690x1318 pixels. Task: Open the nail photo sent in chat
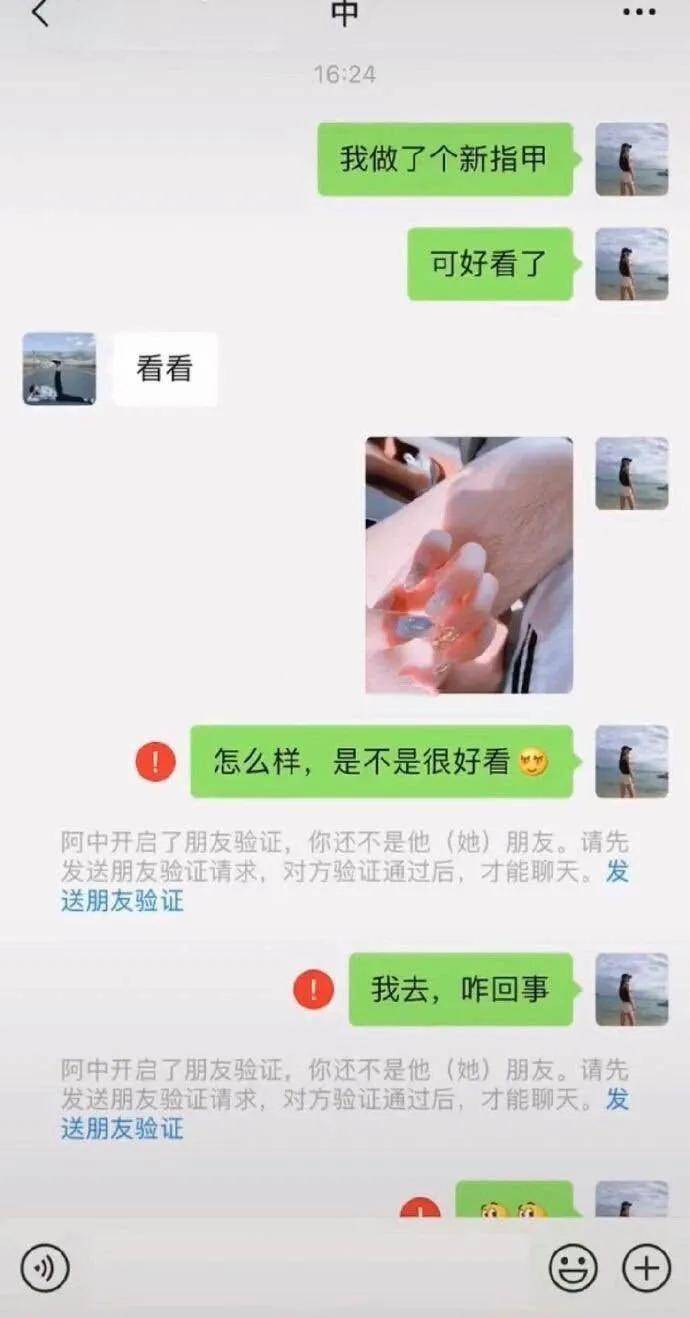(469, 565)
